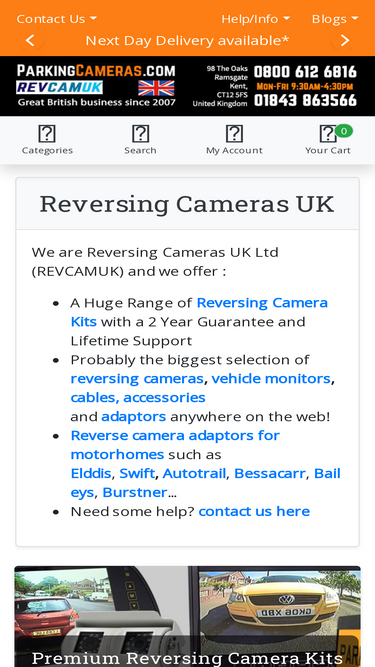Open the vehicle monitors link
Viewport: 375px width, 667px height.
pyautogui.click(x=271, y=378)
